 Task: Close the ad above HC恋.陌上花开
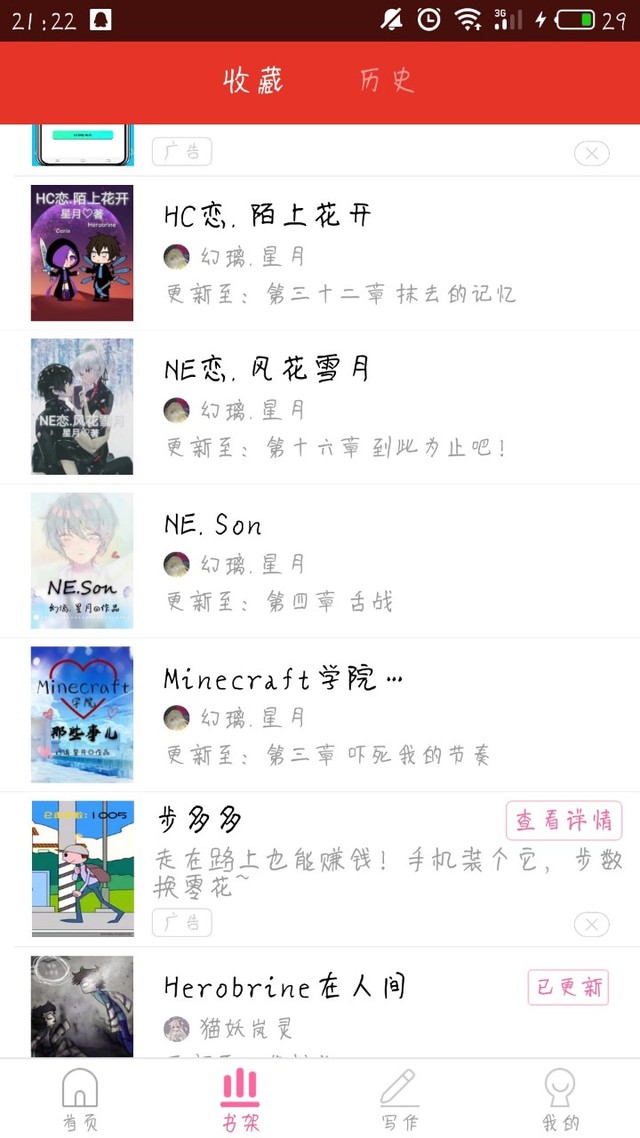[592, 153]
